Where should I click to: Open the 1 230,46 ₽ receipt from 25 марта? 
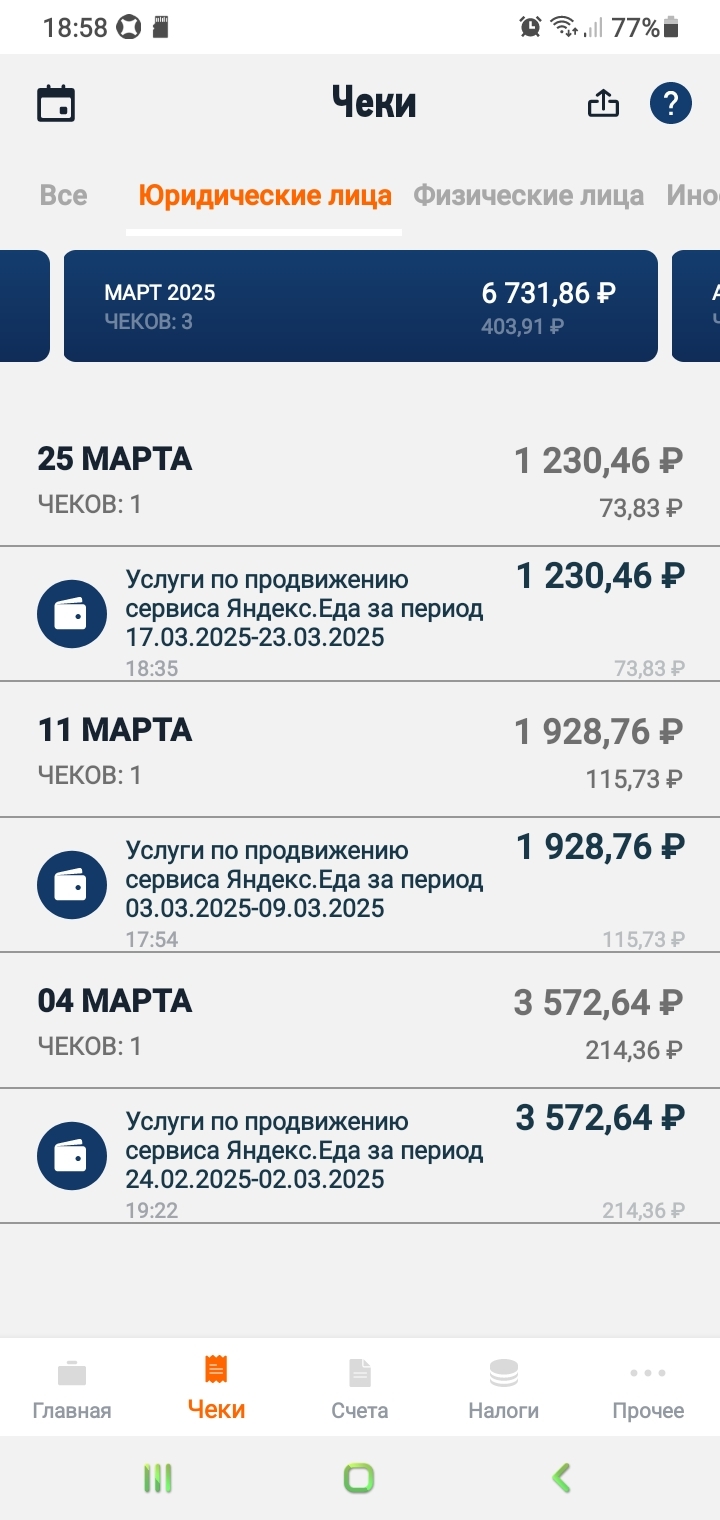360,614
